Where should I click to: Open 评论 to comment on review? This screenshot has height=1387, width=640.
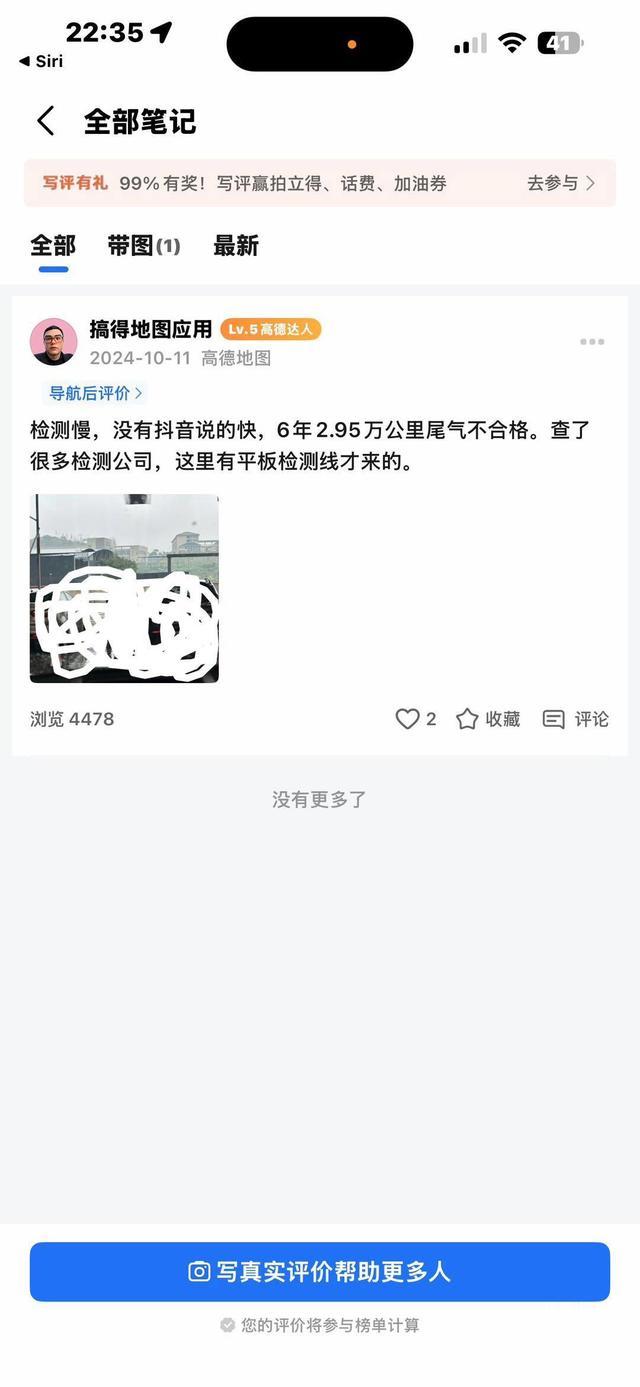pyautogui.click(x=575, y=719)
